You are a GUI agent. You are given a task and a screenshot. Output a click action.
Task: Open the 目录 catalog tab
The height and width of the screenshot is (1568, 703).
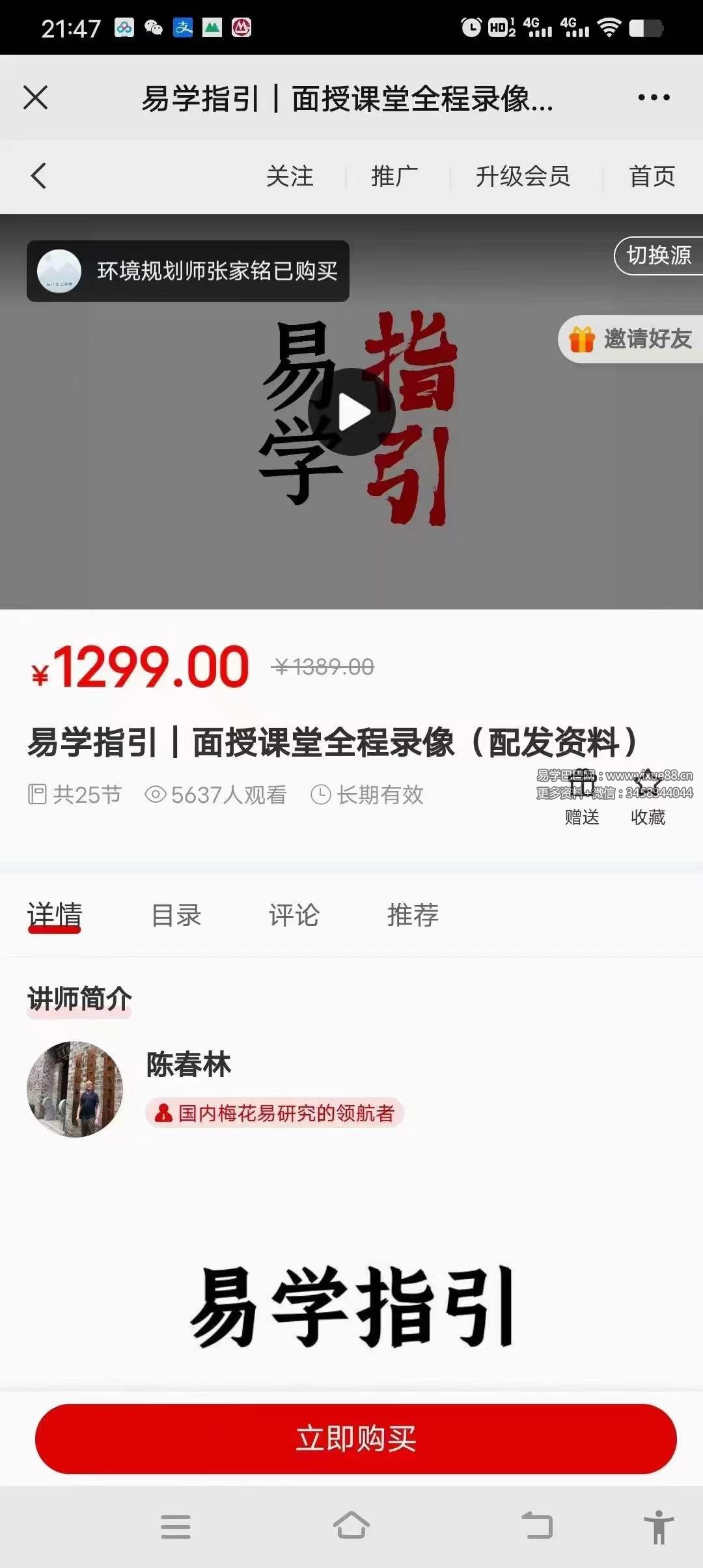177,914
